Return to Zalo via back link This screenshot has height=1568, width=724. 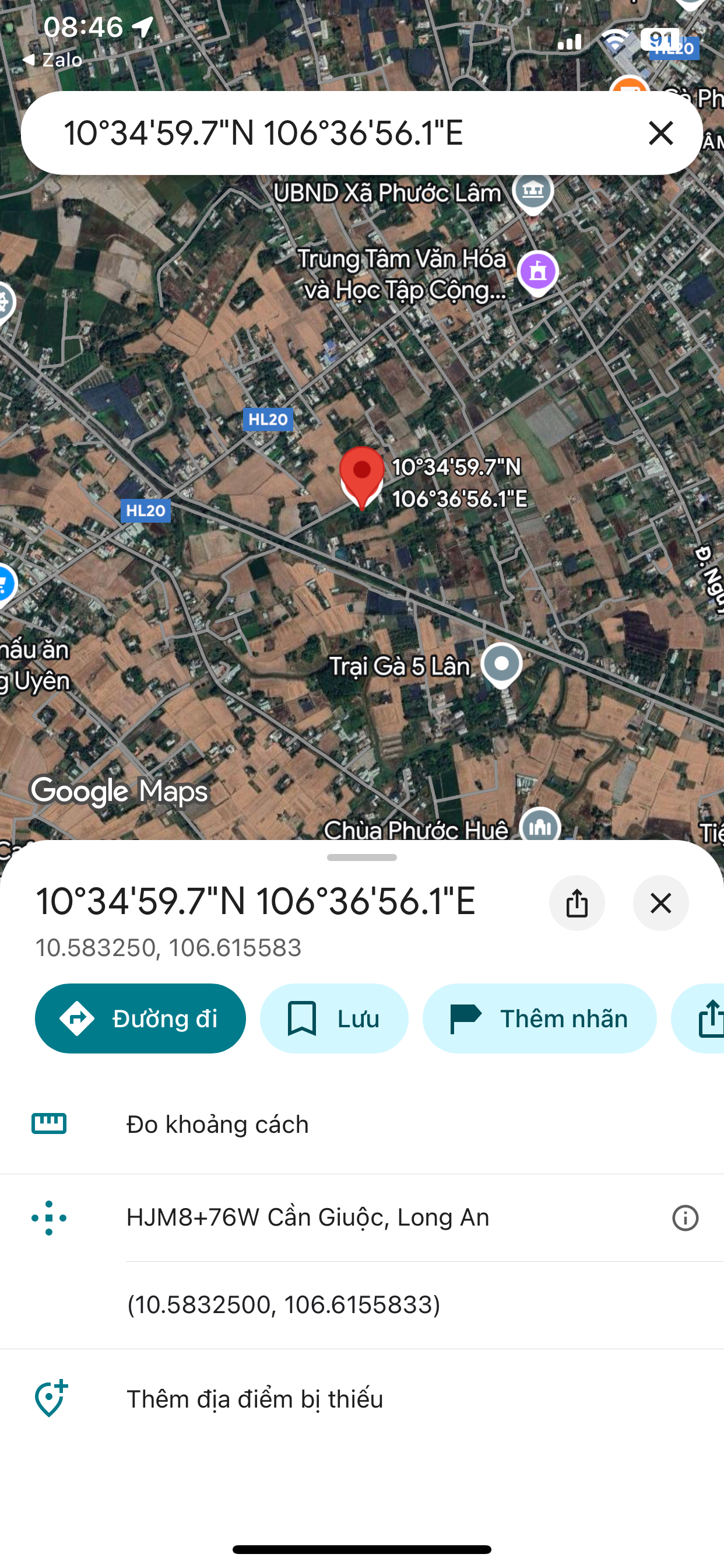pos(52,60)
